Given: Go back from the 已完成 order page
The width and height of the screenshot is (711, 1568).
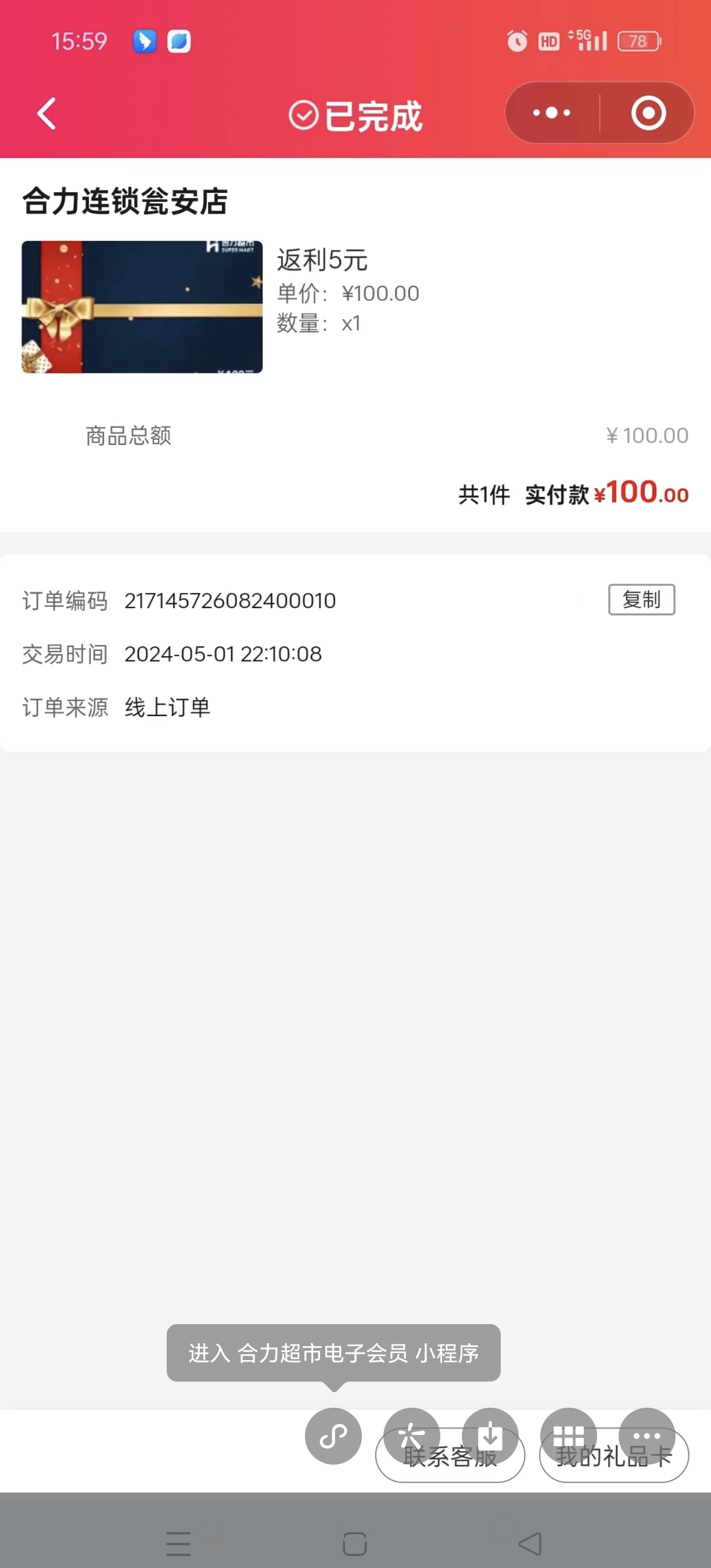Looking at the screenshot, I should (x=46, y=114).
